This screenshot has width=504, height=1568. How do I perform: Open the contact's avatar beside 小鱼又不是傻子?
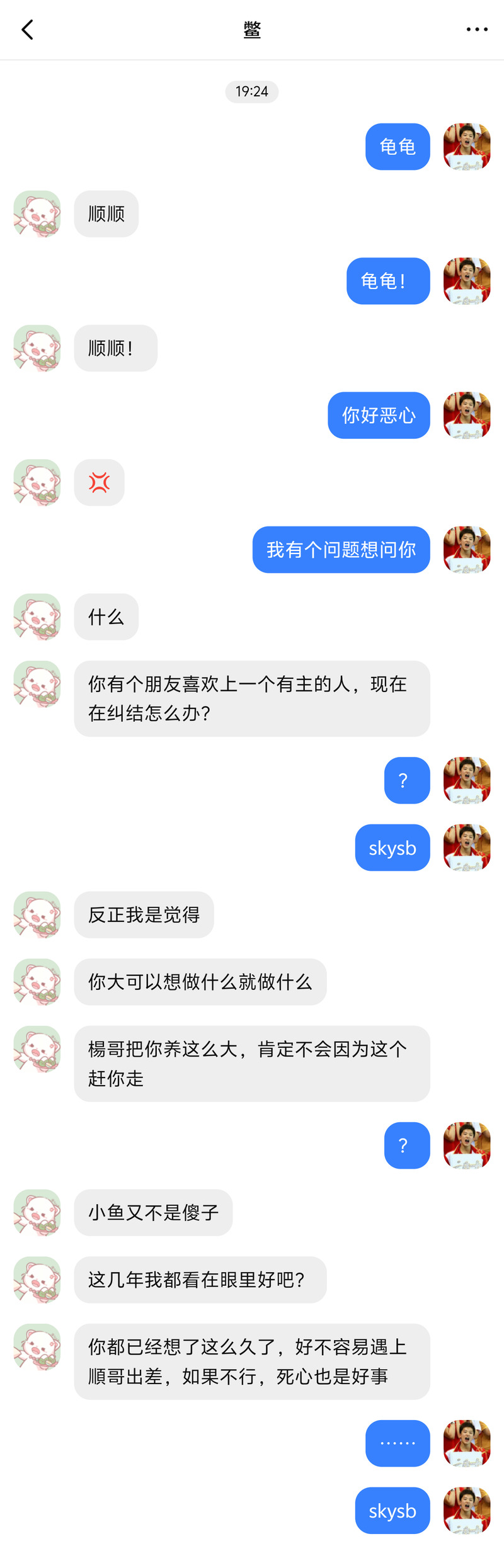[x=37, y=1213]
